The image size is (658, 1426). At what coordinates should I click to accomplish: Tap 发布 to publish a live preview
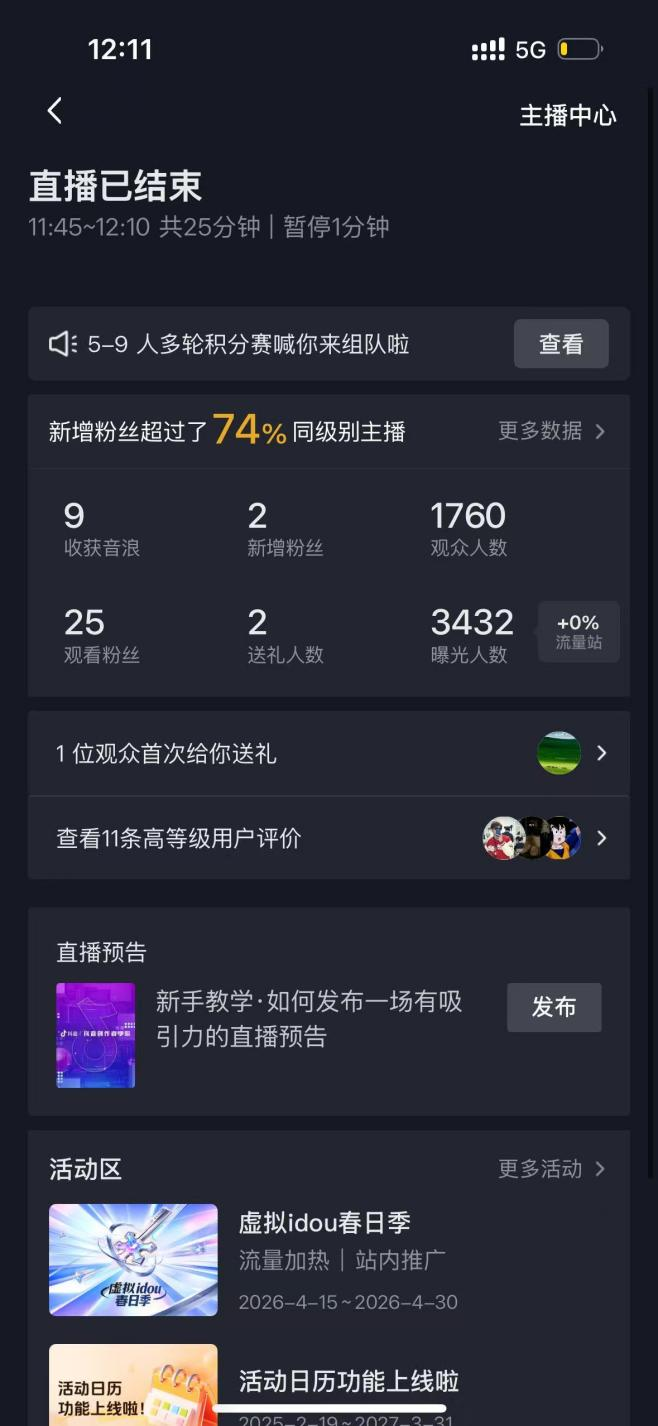(553, 1007)
